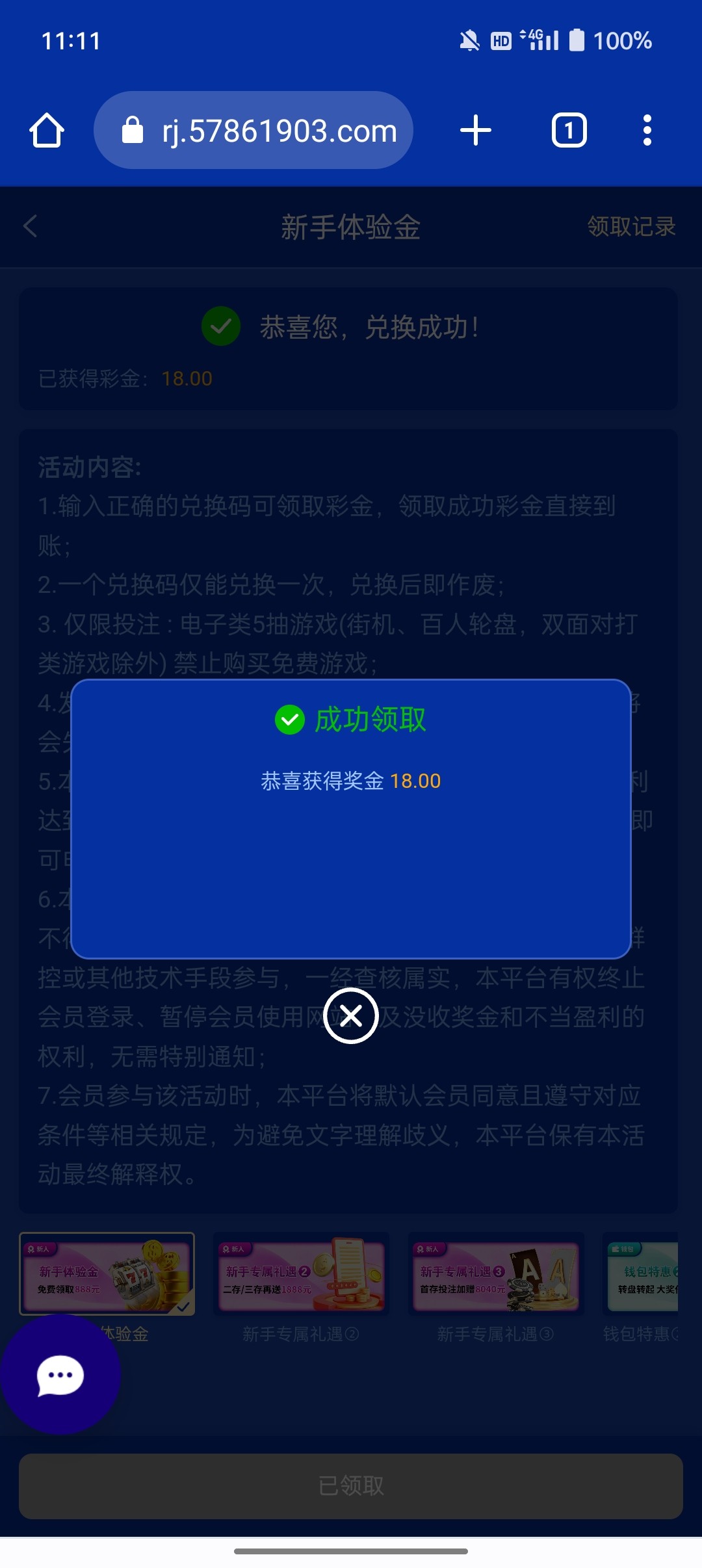702x1568 pixels.
Task: Tap the browser home icon
Action: tap(47, 131)
